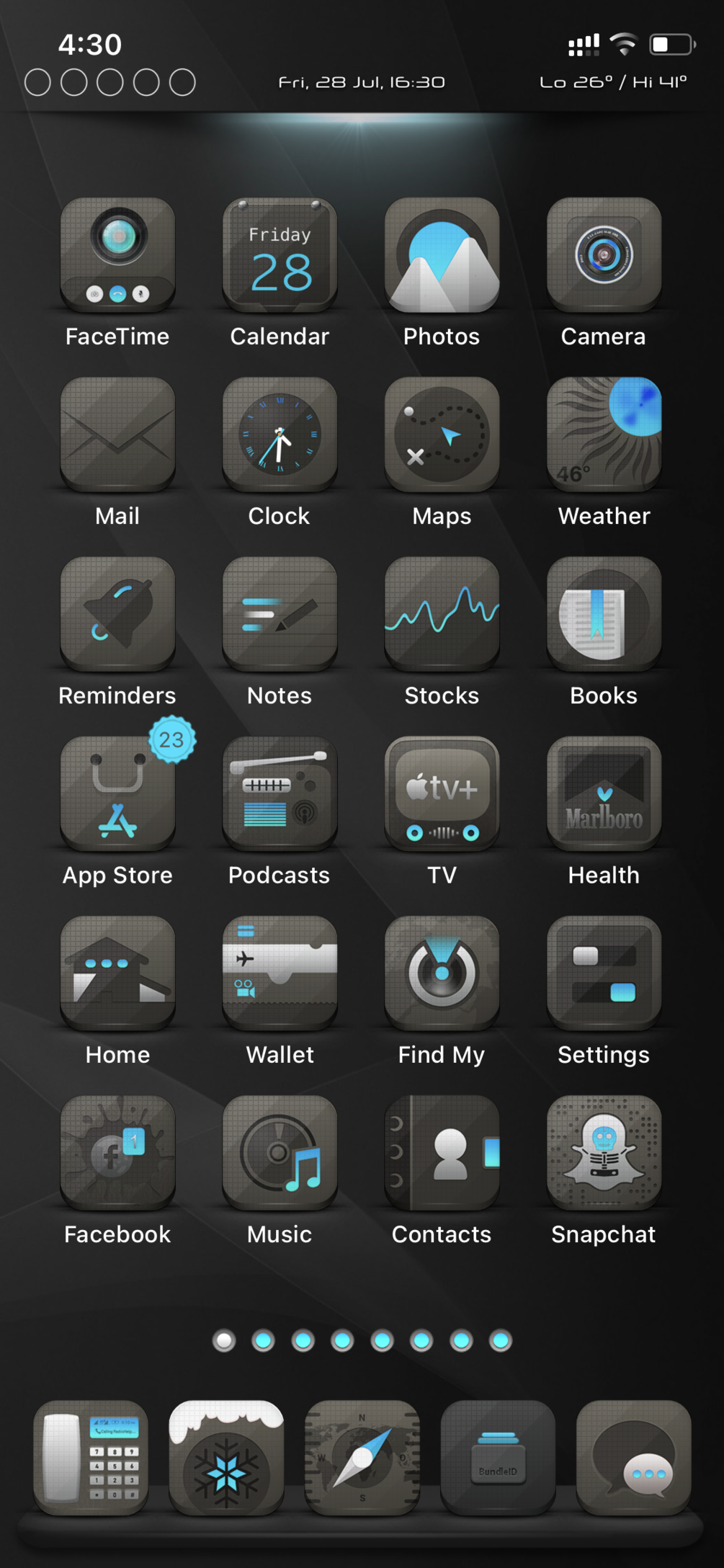Launch the Camera app
Image resolution: width=724 pixels, height=1568 pixels.
tap(604, 255)
